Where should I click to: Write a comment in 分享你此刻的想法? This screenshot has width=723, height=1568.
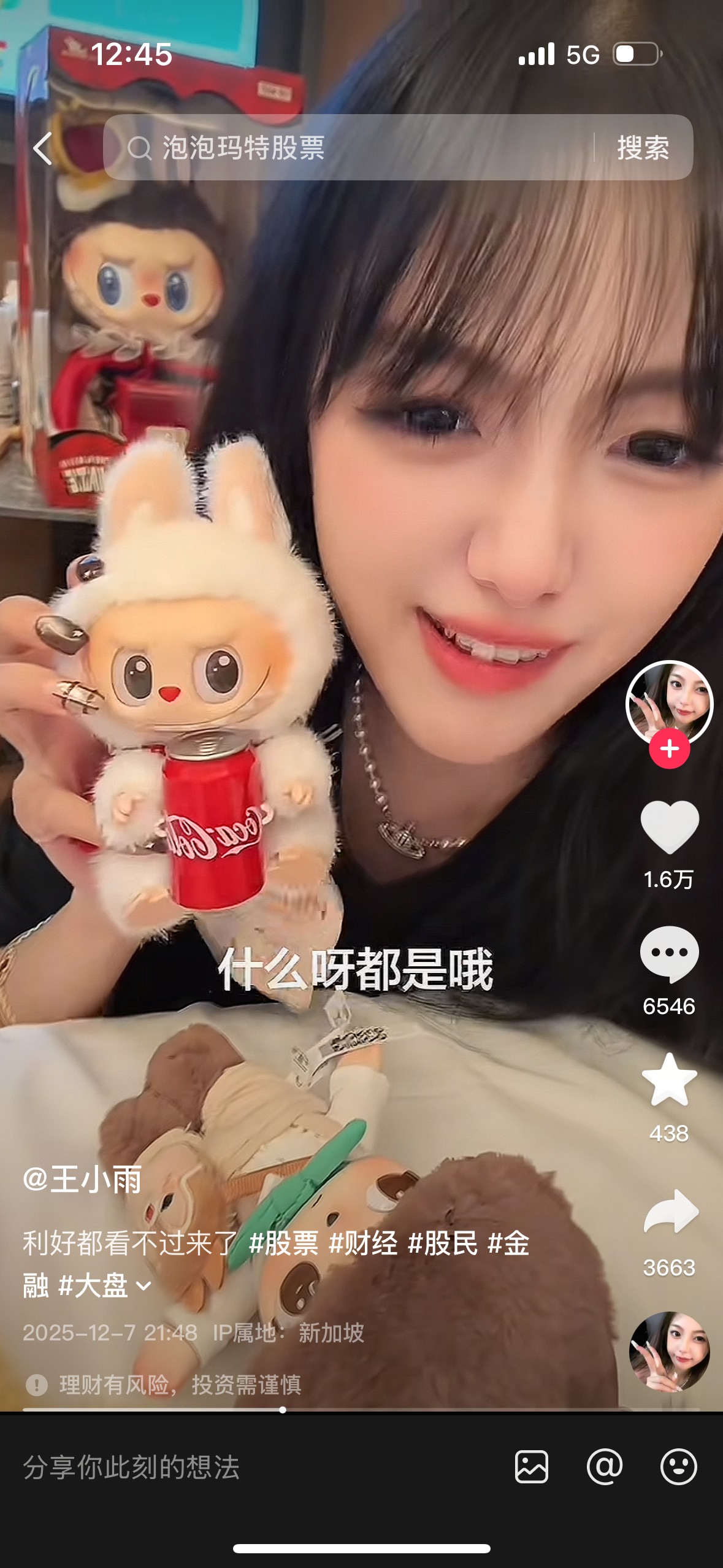tap(245, 1467)
